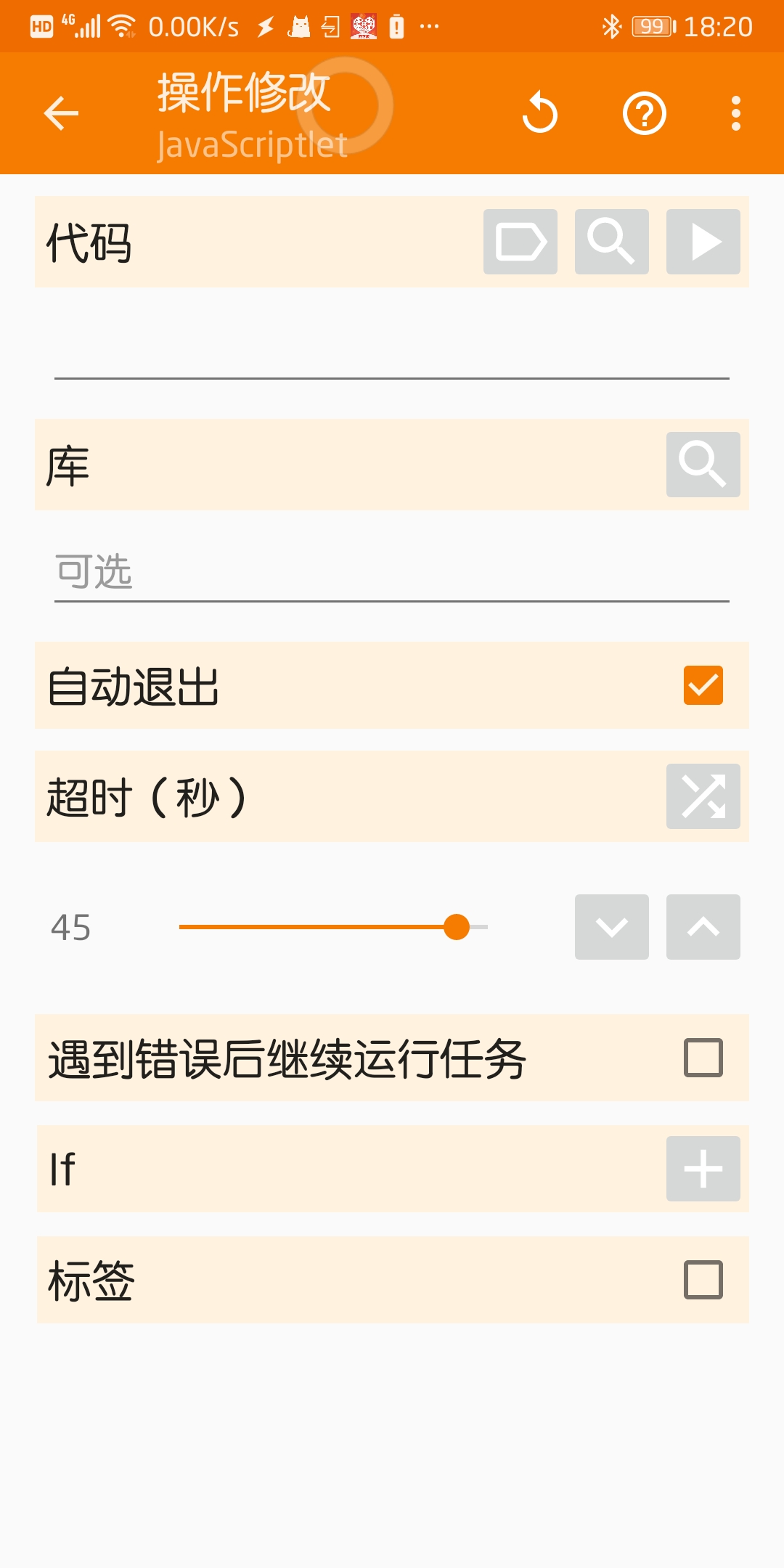784x1568 pixels.
Task: Tap the 可选 library input field
Action: pyautogui.click(x=290, y=573)
